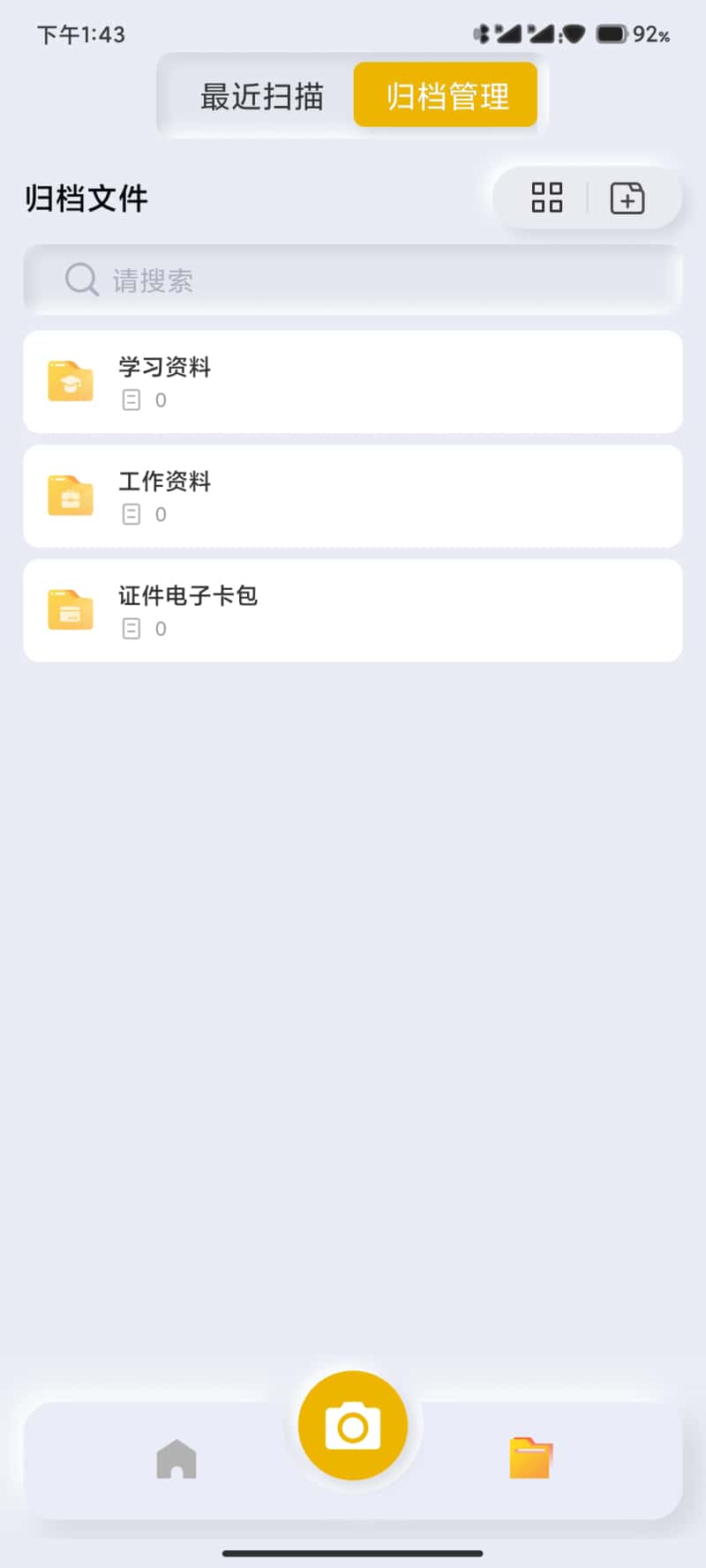The height and width of the screenshot is (1568, 706).
Task: Open the folder tab in bottom bar
Action: pyautogui.click(x=530, y=1459)
